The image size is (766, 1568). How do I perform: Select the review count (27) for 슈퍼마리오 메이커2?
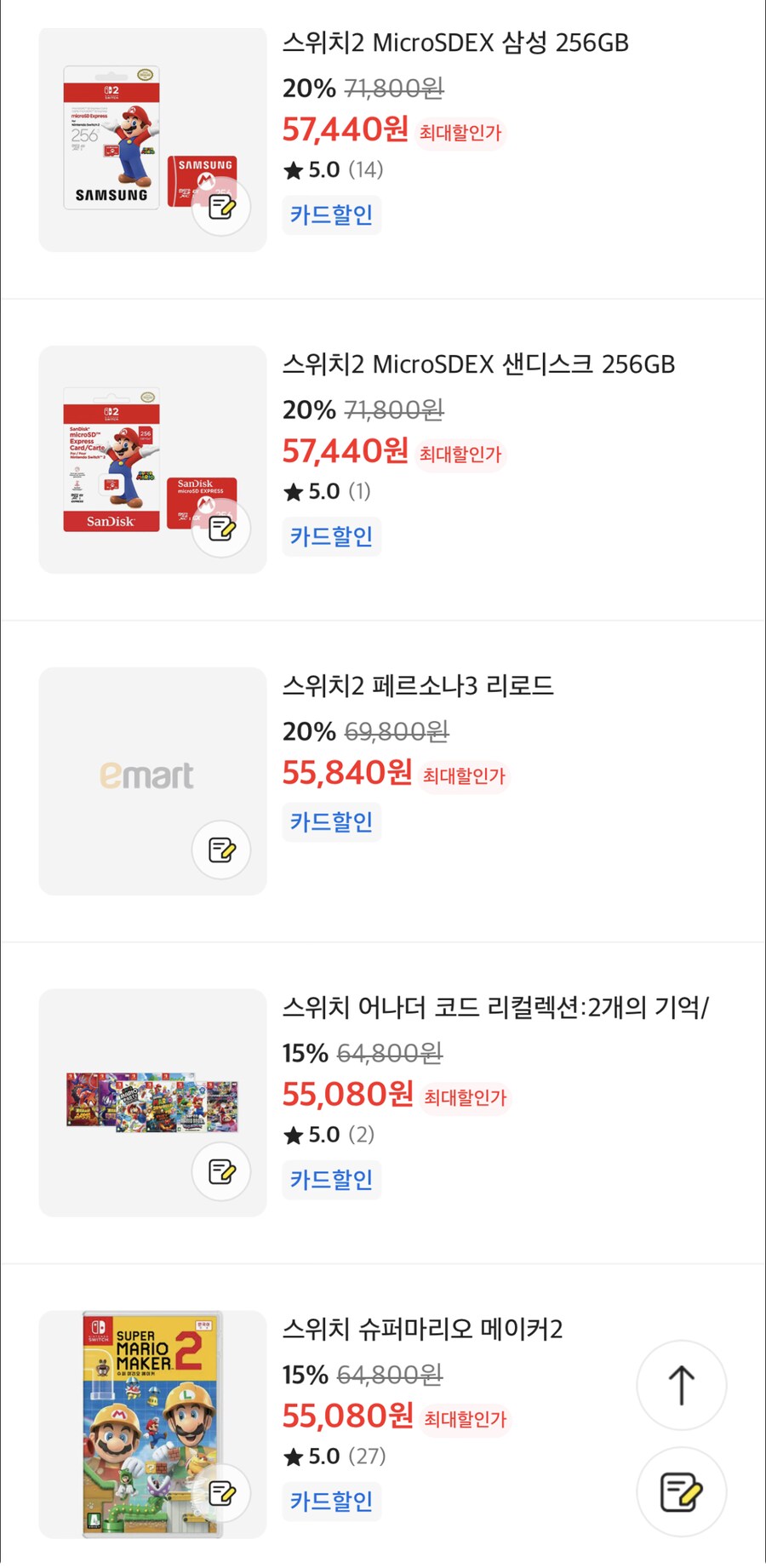point(367,1456)
